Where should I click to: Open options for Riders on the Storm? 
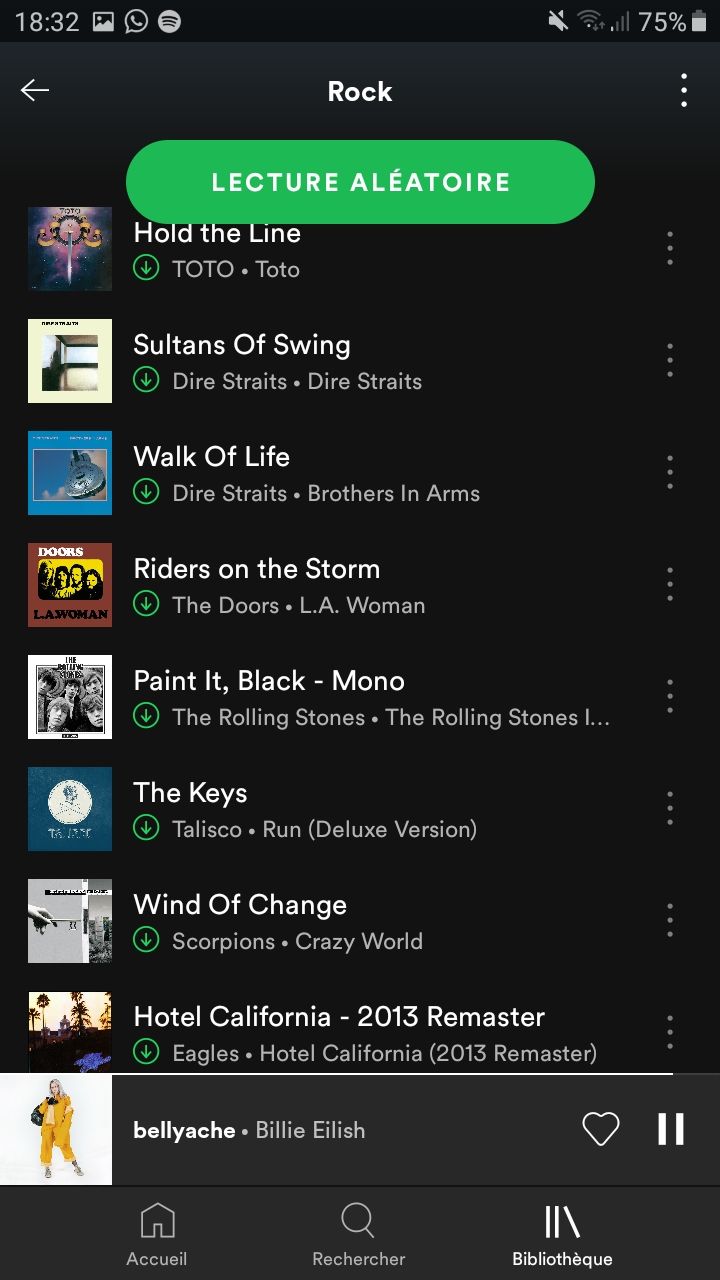pos(670,584)
